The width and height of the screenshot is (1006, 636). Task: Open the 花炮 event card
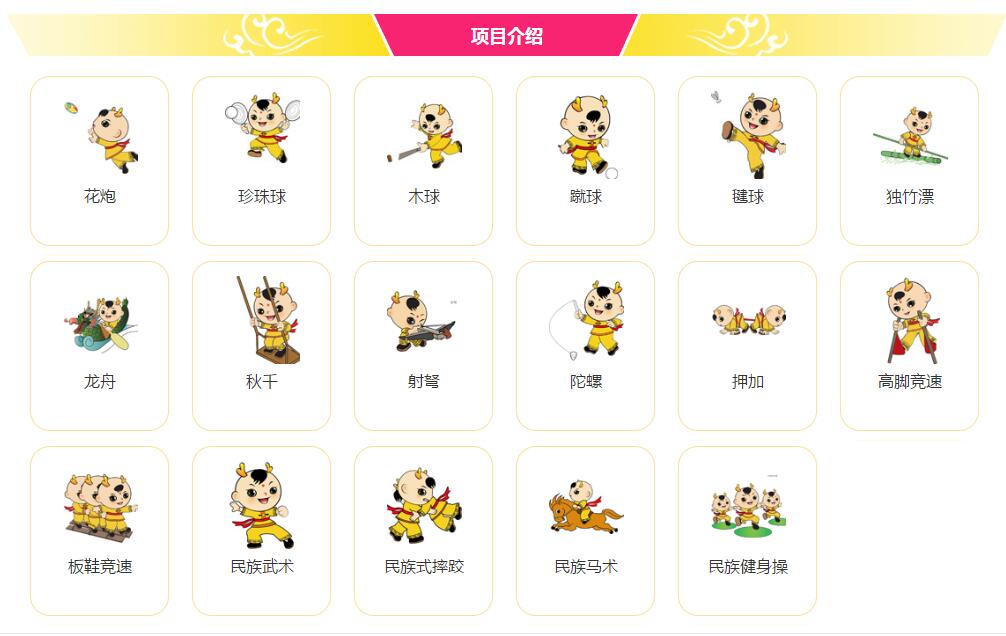tap(100, 160)
